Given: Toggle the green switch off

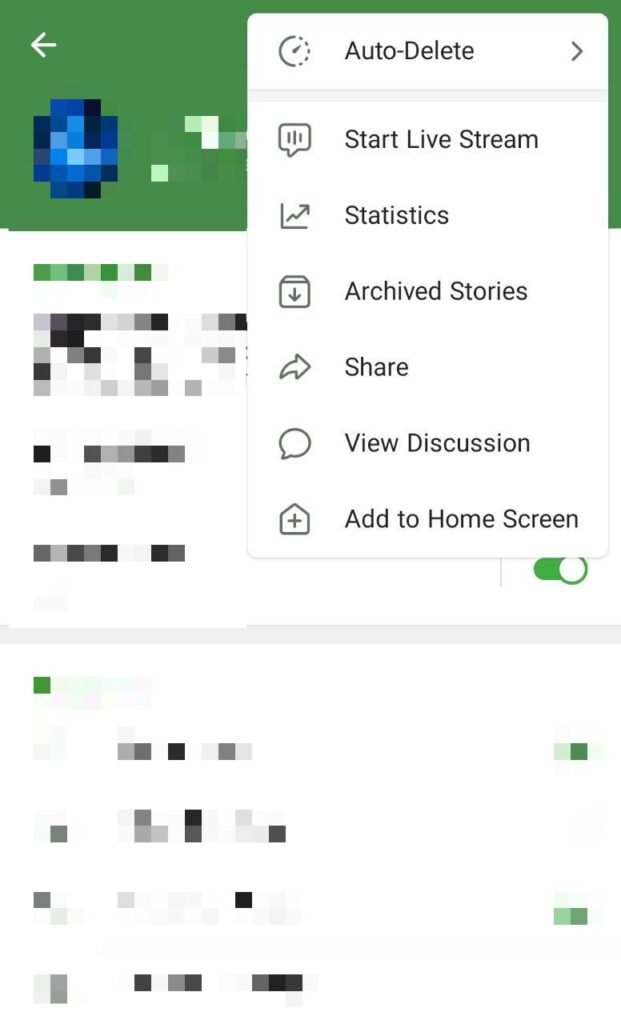Looking at the screenshot, I should (x=560, y=570).
